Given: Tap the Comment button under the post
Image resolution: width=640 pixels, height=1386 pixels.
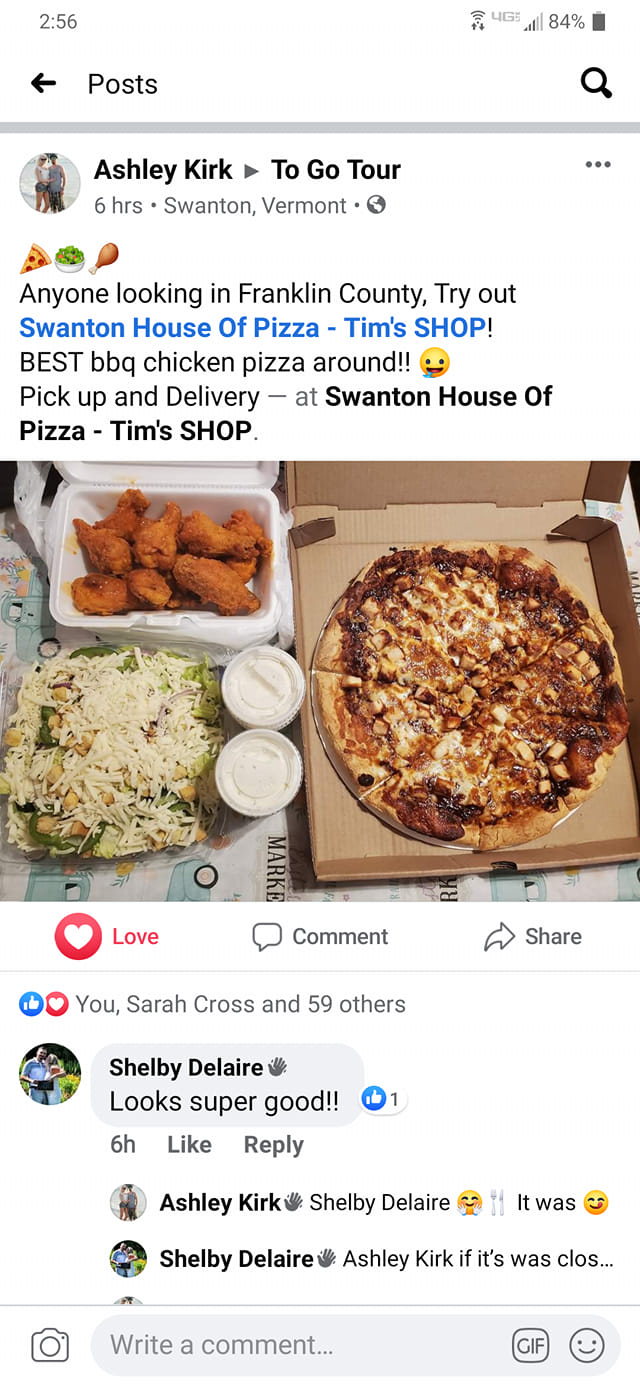Looking at the screenshot, I should click(320, 936).
